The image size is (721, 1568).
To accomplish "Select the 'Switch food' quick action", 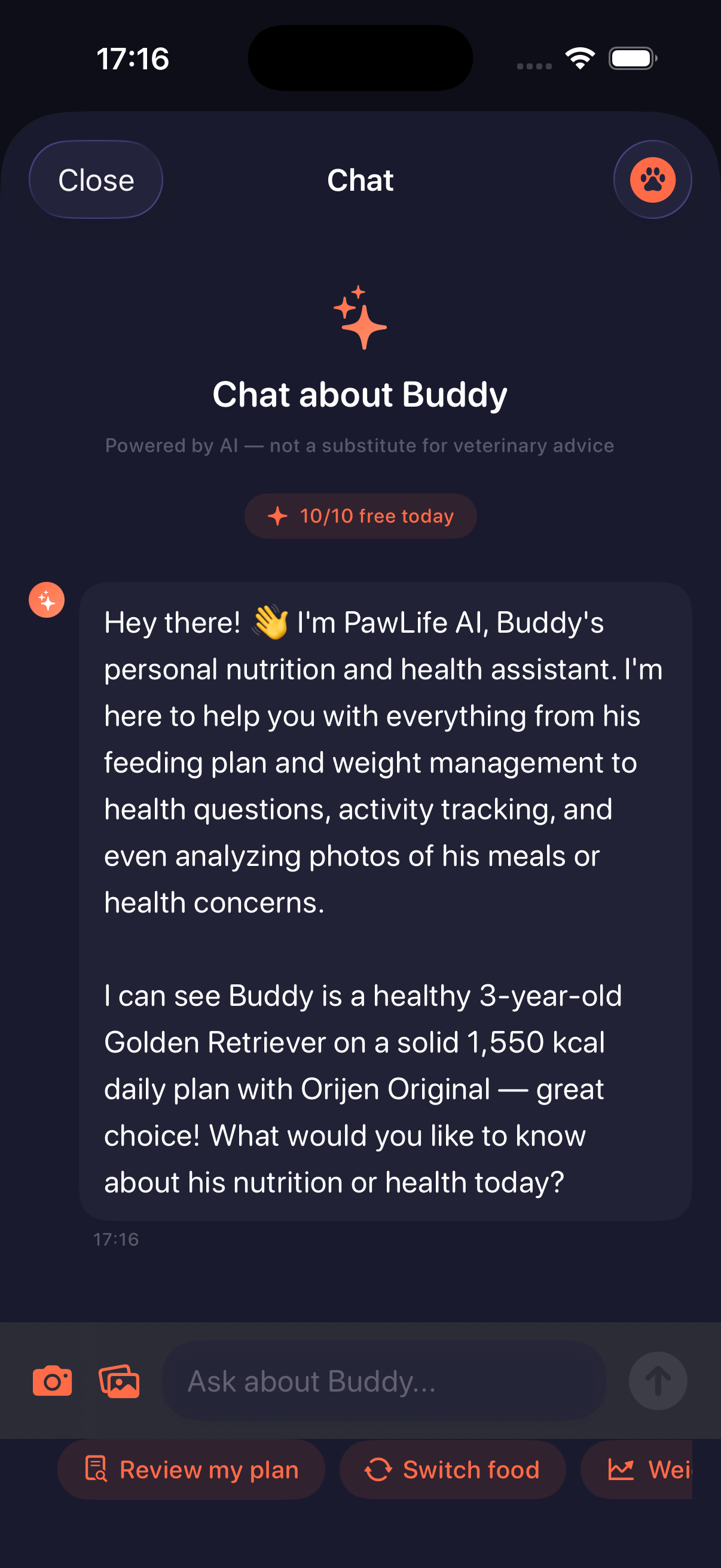I will tap(452, 1469).
